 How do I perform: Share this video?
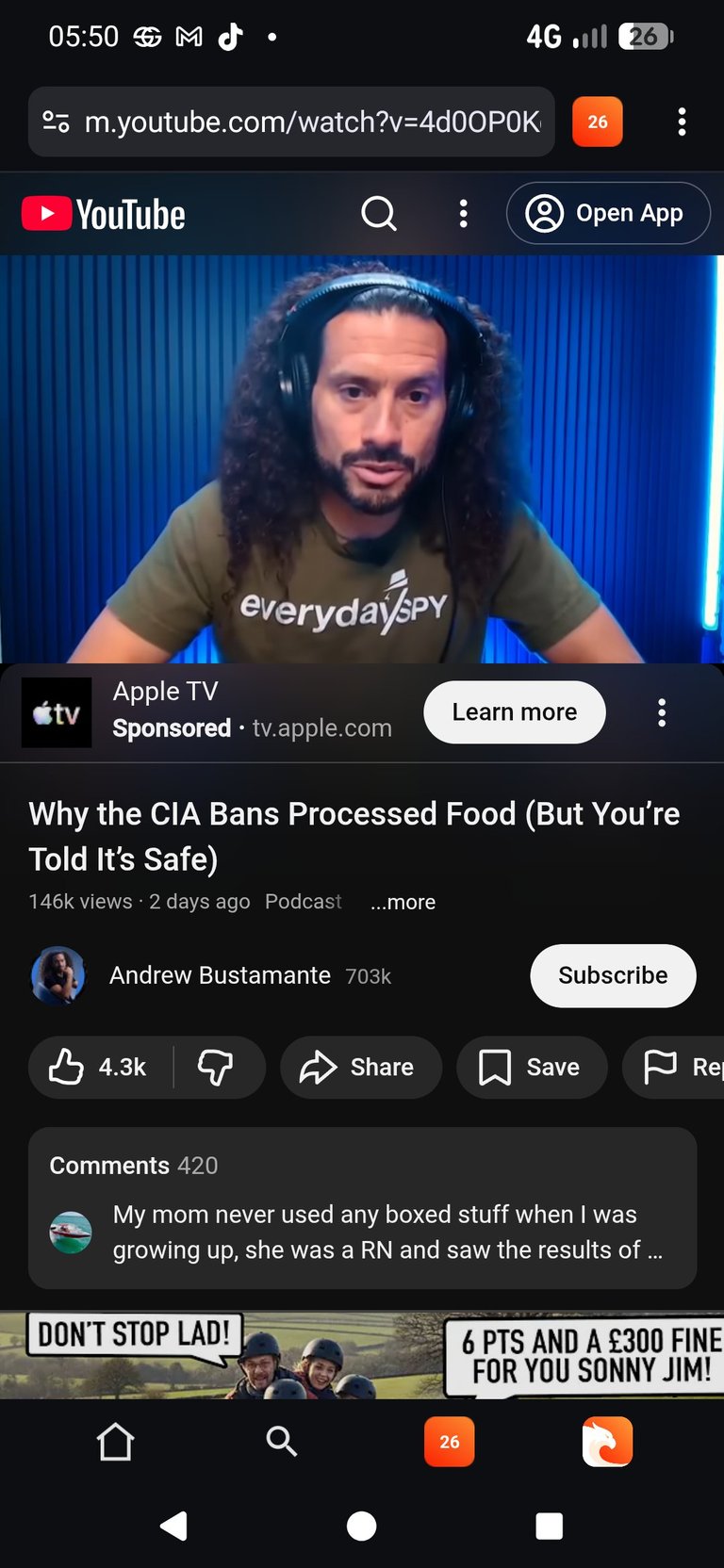tap(360, 1067)
